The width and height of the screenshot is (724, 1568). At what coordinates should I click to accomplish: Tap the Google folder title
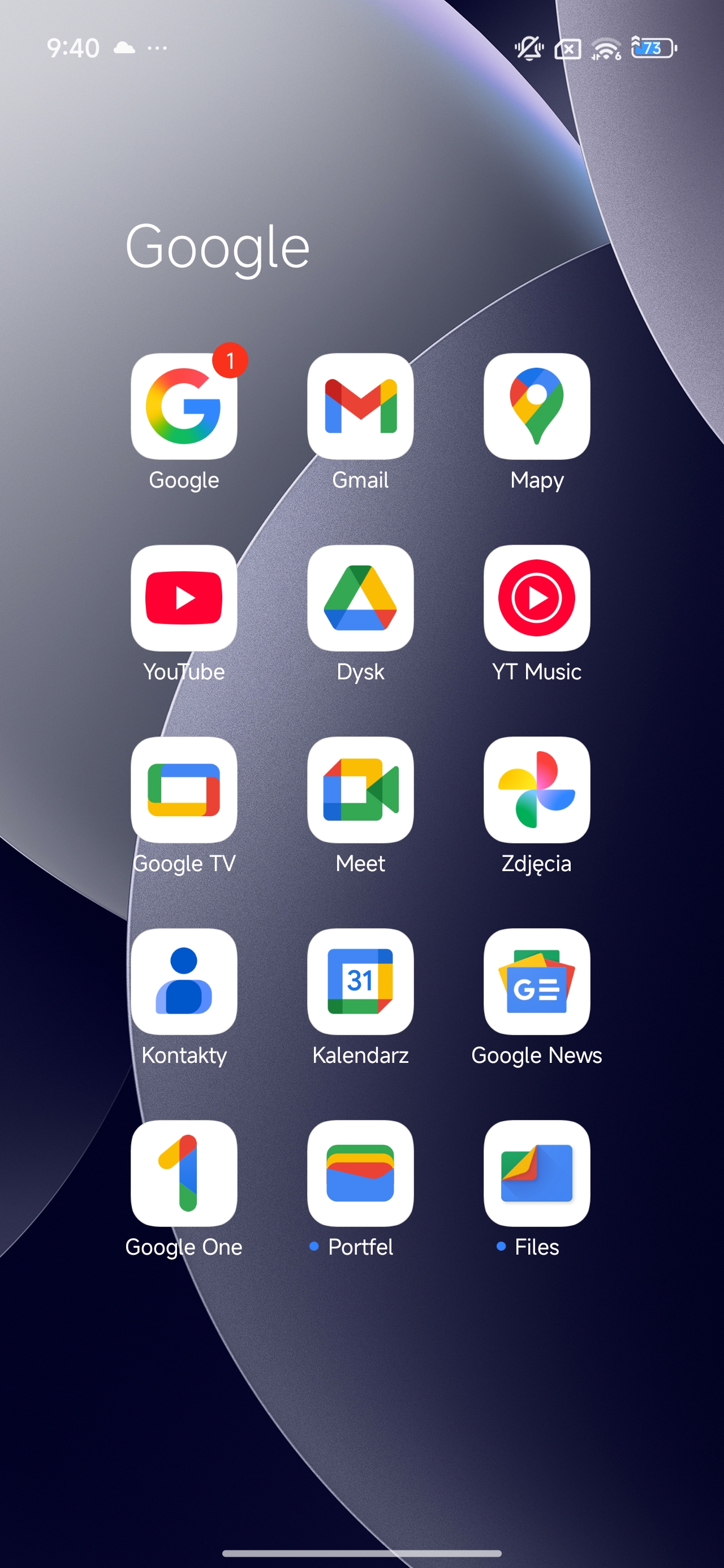click(x=217, y=247)
